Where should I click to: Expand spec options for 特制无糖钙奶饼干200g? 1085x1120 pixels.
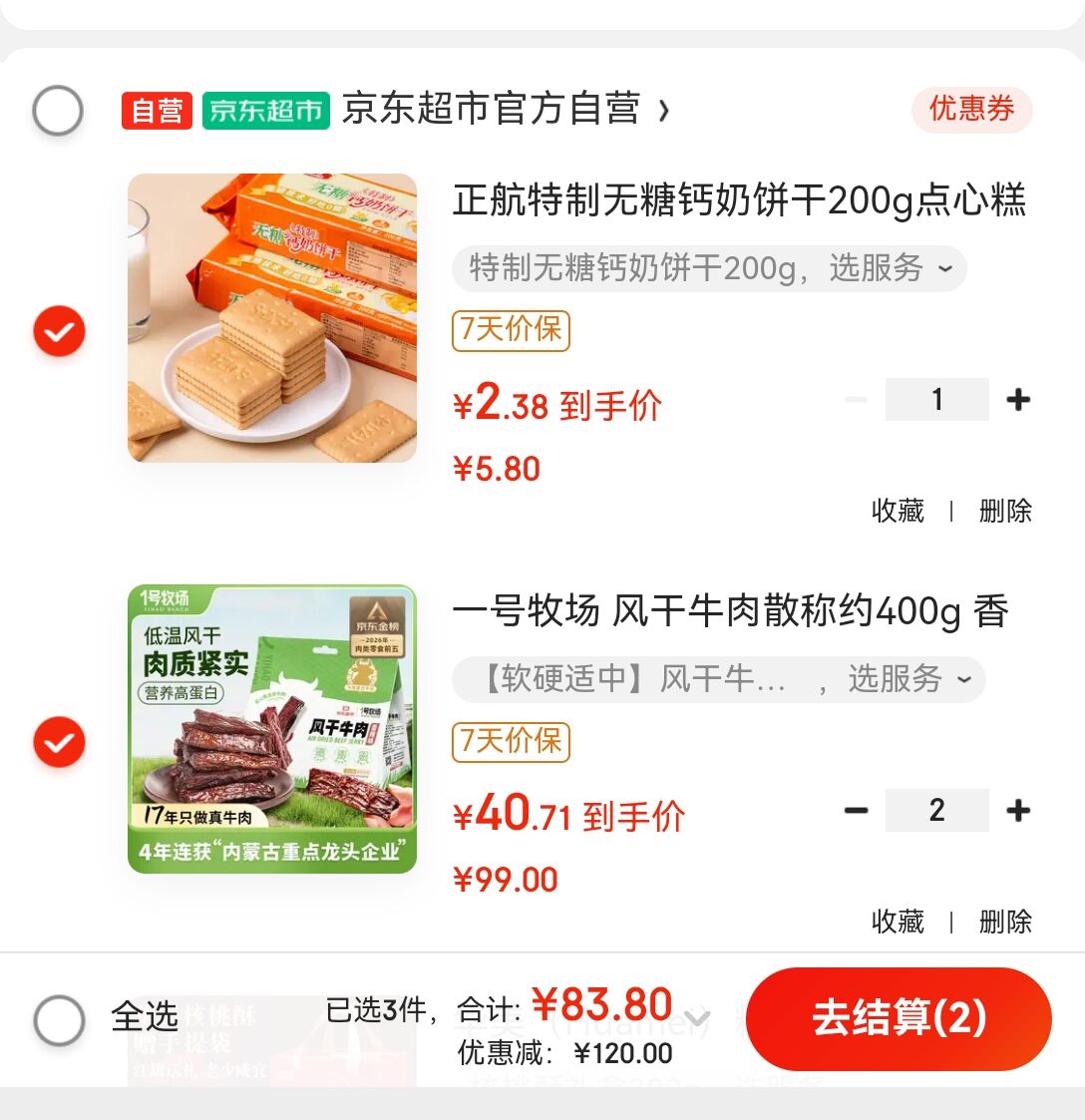[x=709, y=268]
